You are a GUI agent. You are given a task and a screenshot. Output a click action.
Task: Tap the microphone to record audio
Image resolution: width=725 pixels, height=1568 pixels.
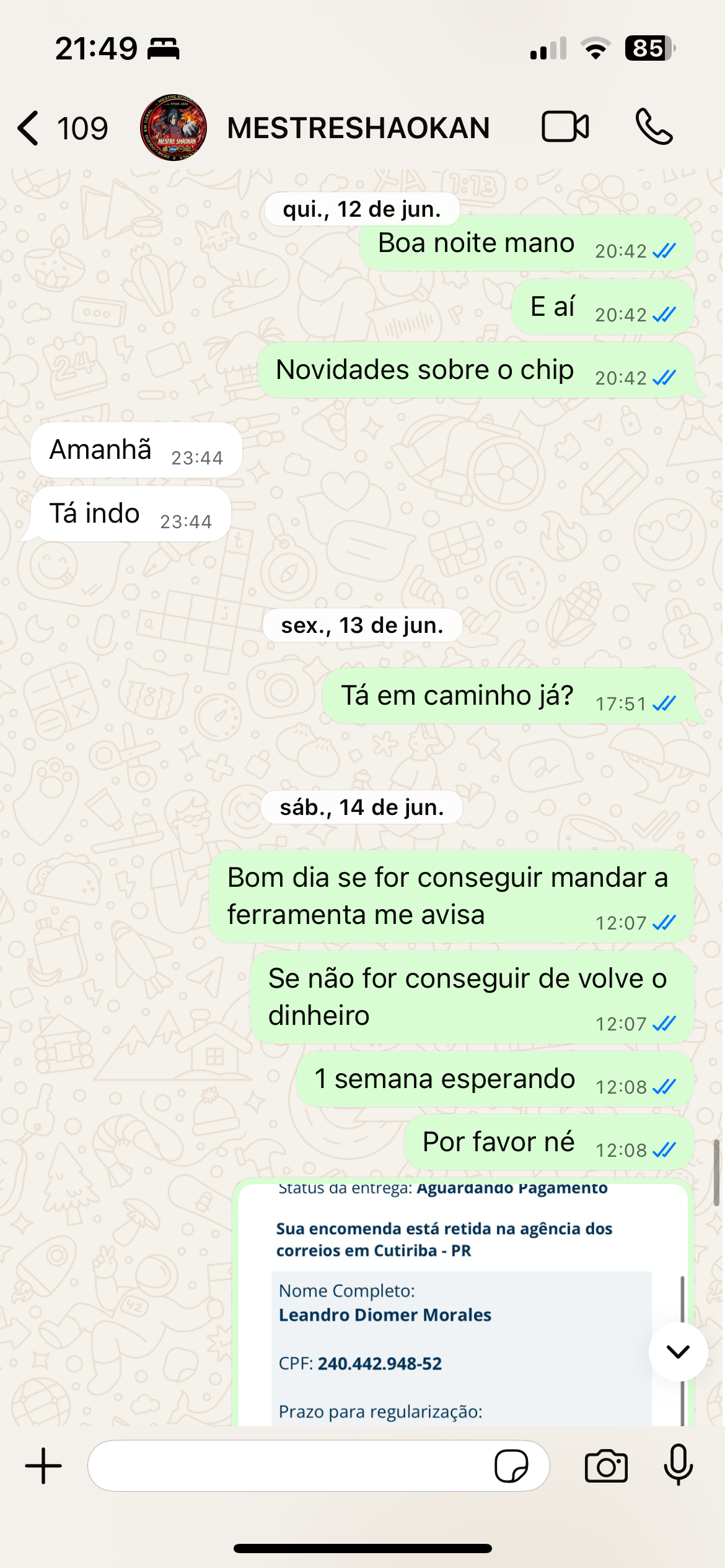(x=678, y=1465)
